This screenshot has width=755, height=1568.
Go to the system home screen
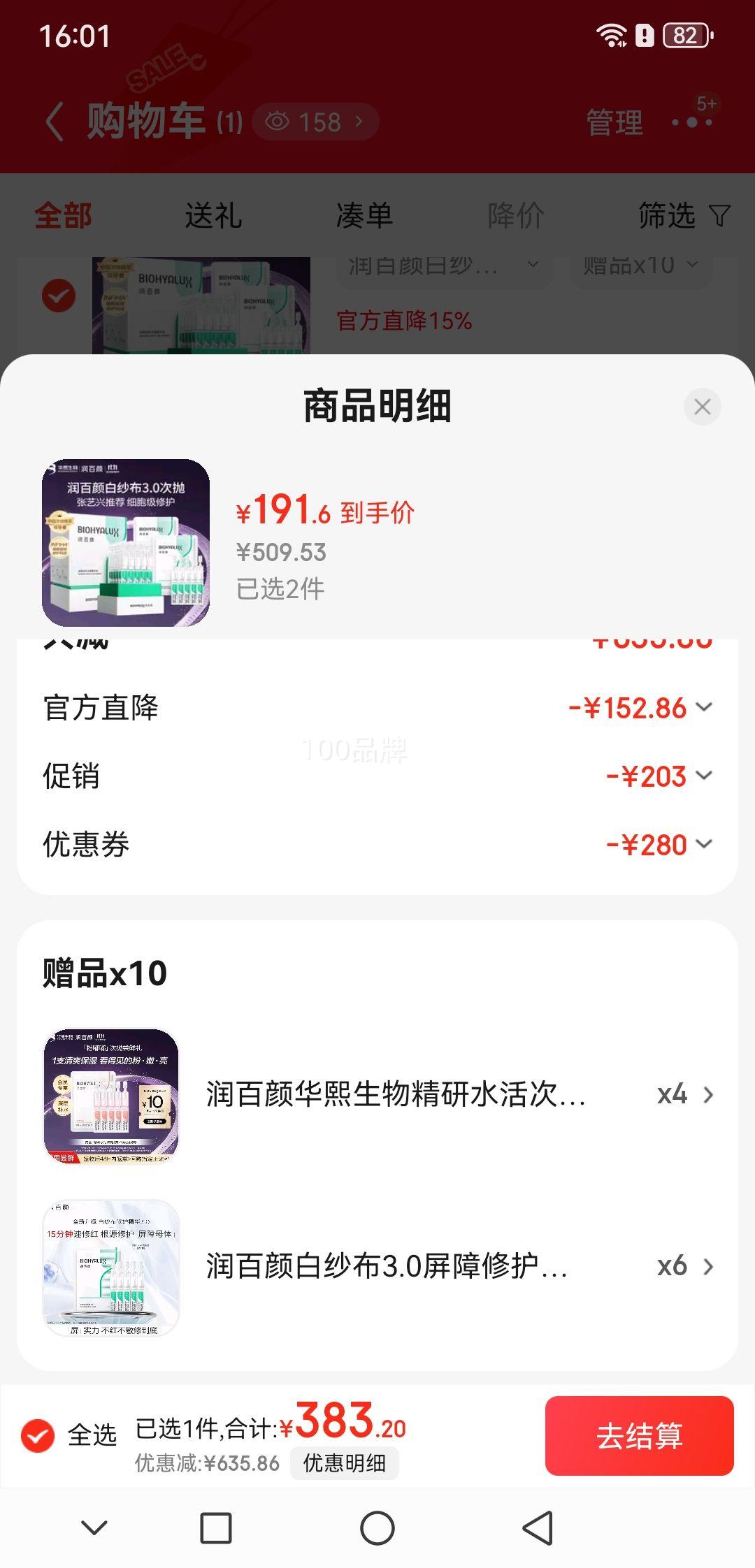tap(377, 1528)
